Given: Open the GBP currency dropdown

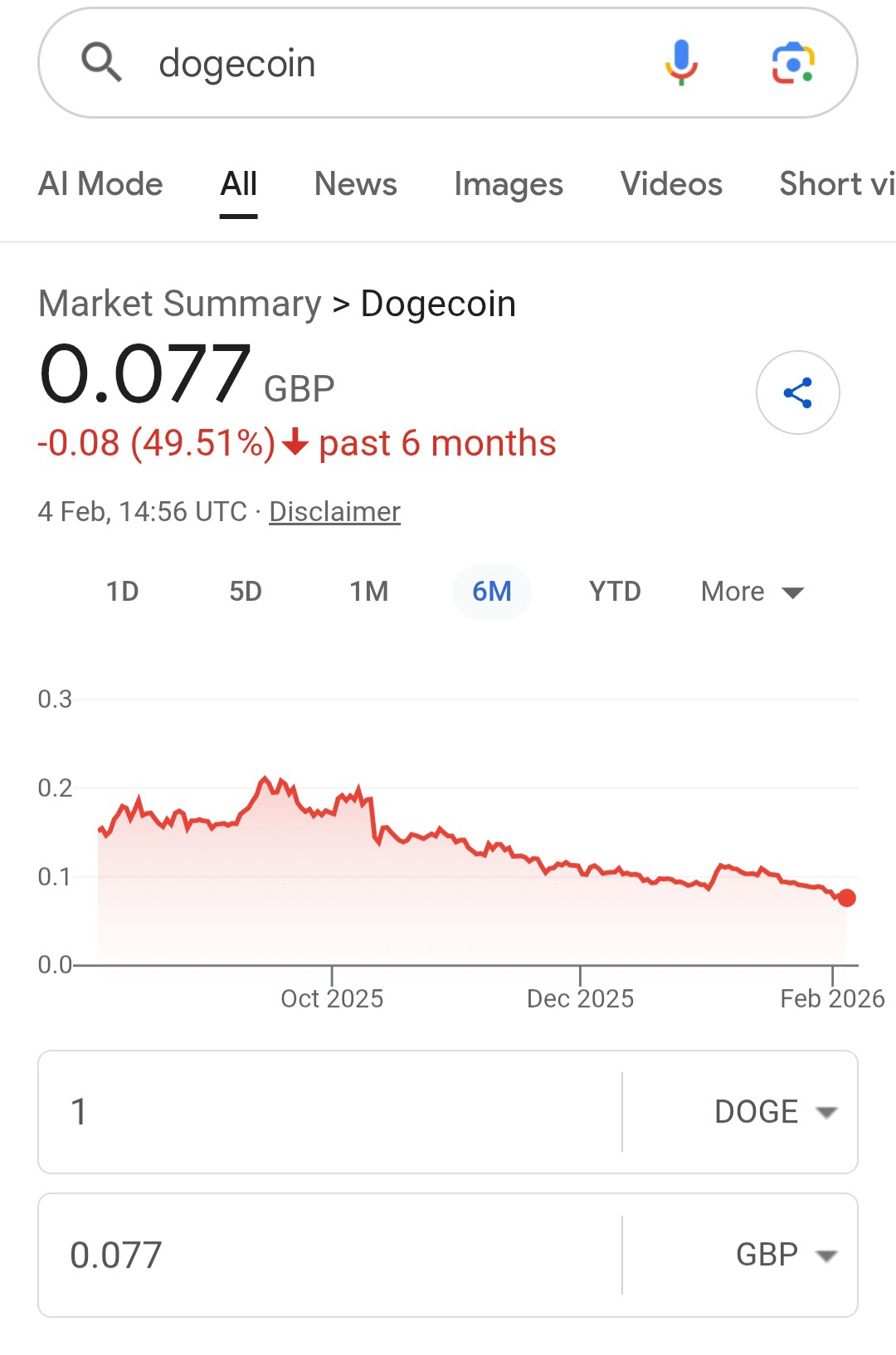Looking at the screenshot, I should pos(785,1255).
